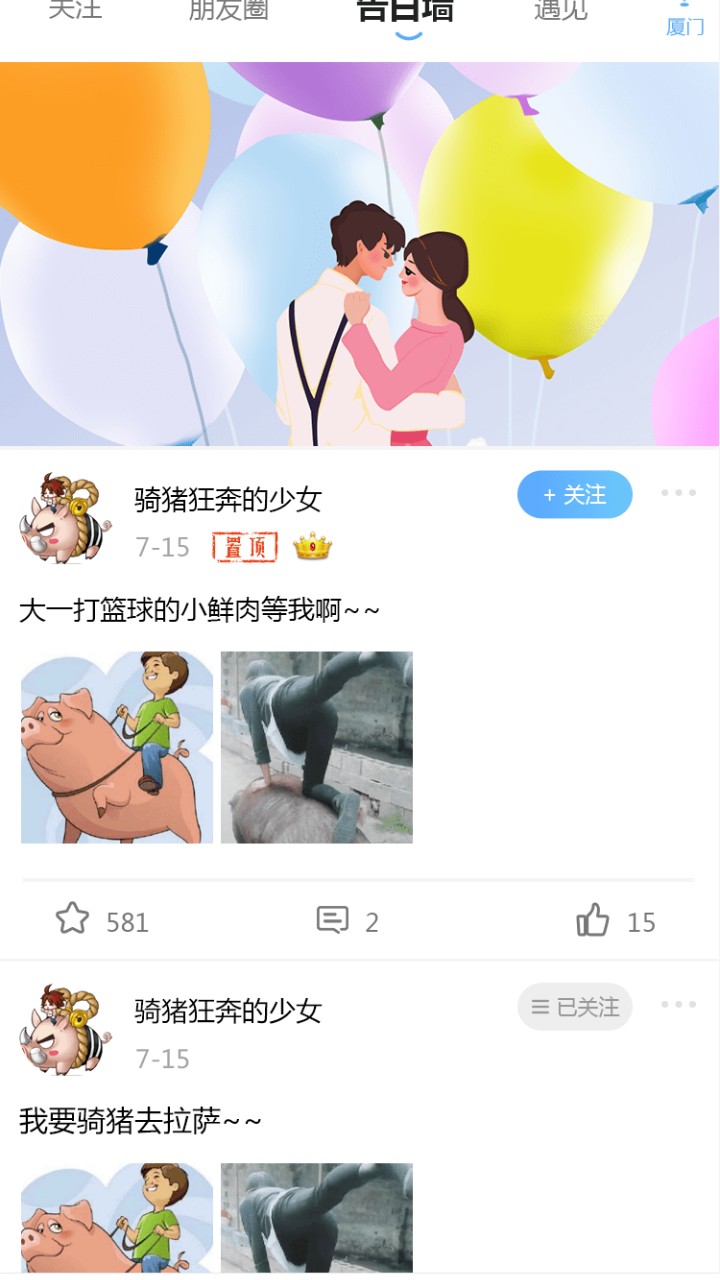Switch to the 关注 tab
The height and width of the screenshot is (1280, 720).
pos(75,10)
